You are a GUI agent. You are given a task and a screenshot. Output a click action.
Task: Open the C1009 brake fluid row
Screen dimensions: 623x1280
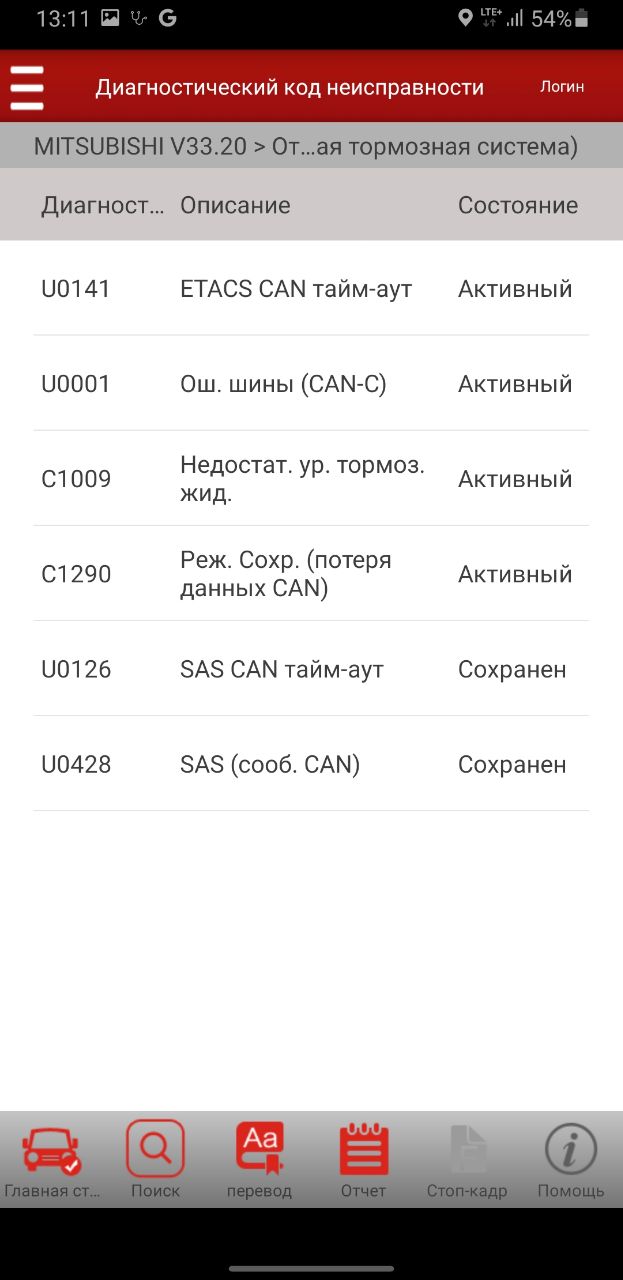(311, 479)
